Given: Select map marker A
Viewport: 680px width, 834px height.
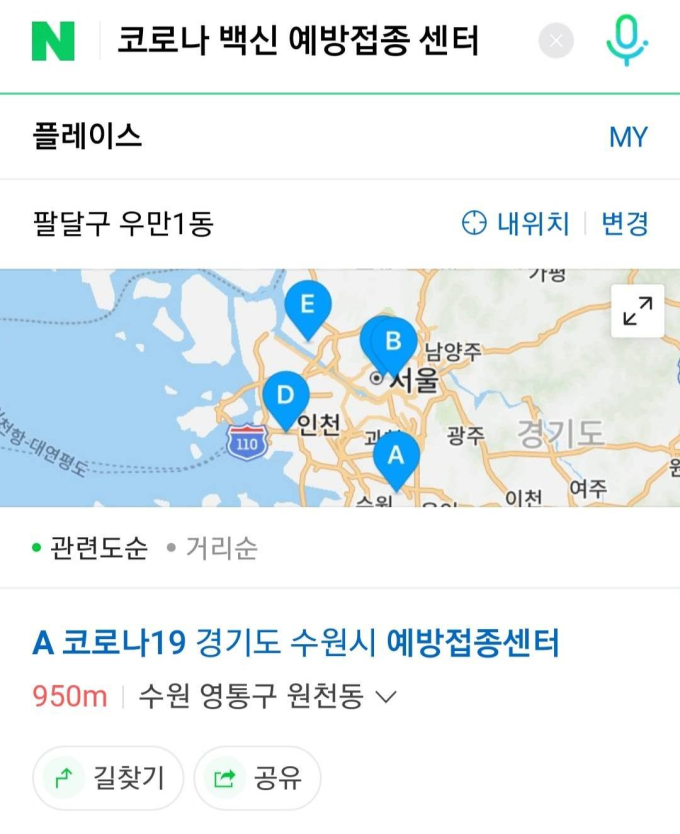Looking at the screenshot, I should 396,457.
